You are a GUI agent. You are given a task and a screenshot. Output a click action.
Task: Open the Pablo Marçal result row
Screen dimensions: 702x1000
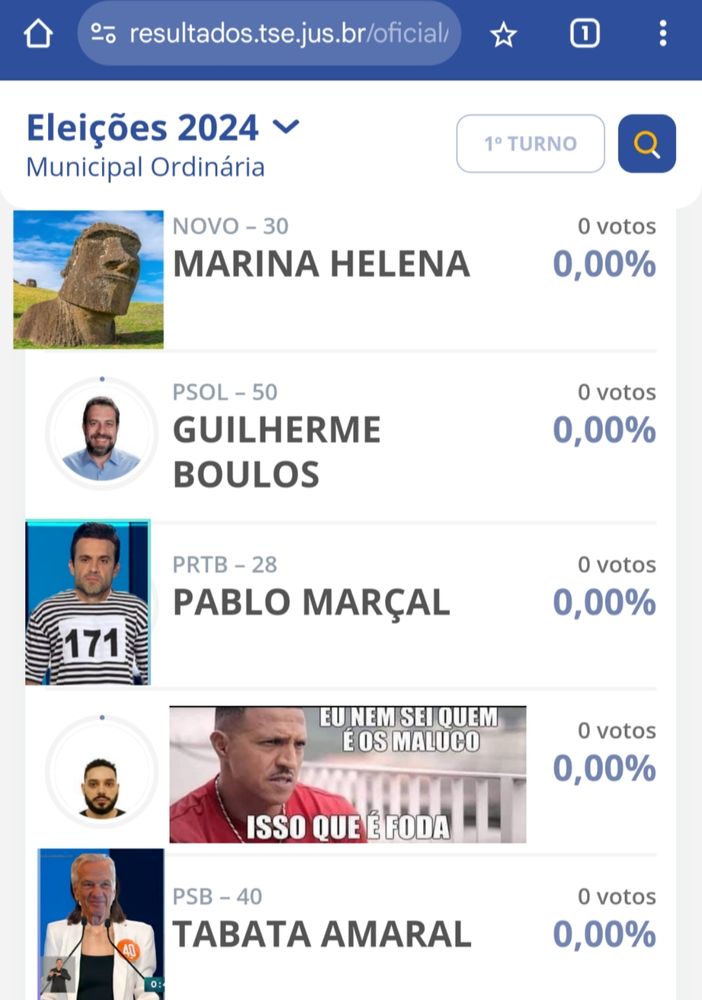click(x=311, y=602)
